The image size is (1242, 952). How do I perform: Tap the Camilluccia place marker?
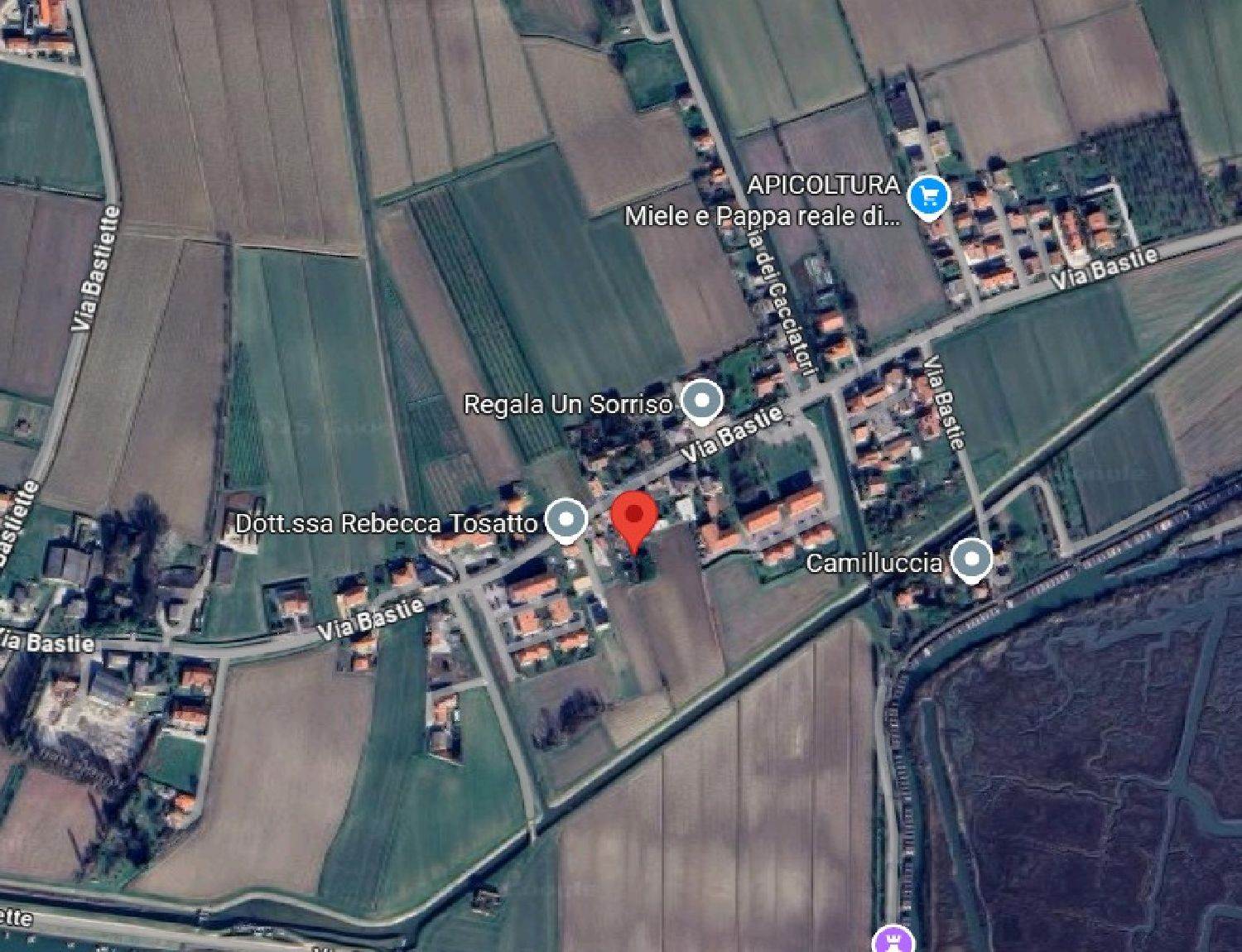pyautogui.click(x=971, y=560)
